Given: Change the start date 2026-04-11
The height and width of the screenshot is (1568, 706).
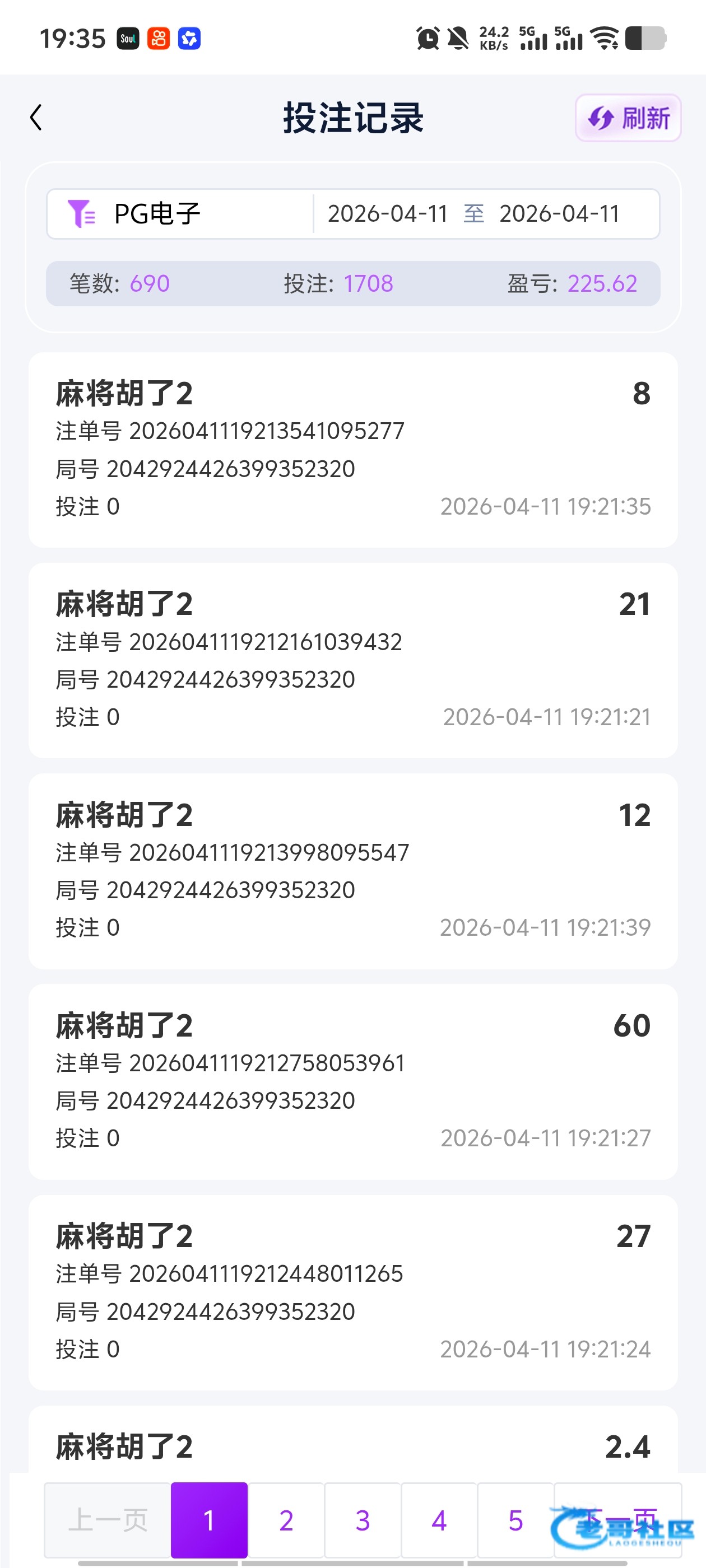Looking at the screenshot, I should (387, 214).
